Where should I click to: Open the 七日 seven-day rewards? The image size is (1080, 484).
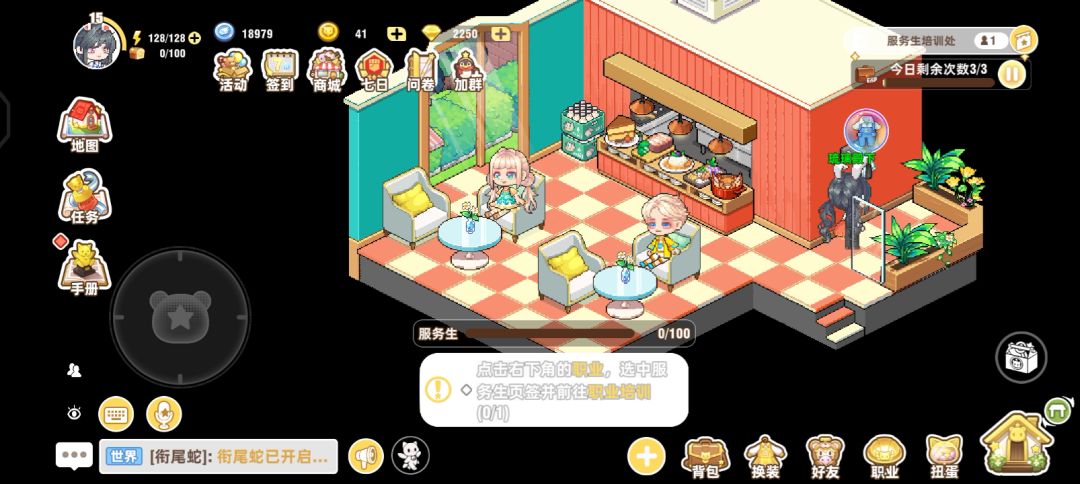374,70
